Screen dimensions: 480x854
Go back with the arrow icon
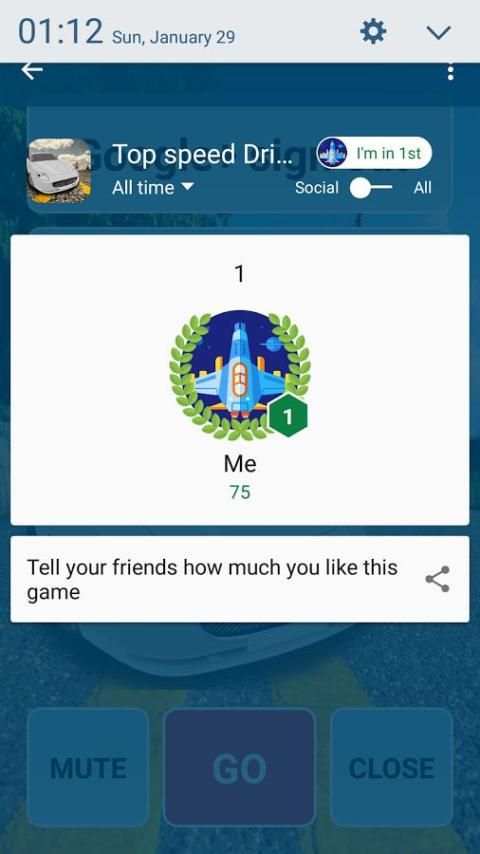pos(32,71)
